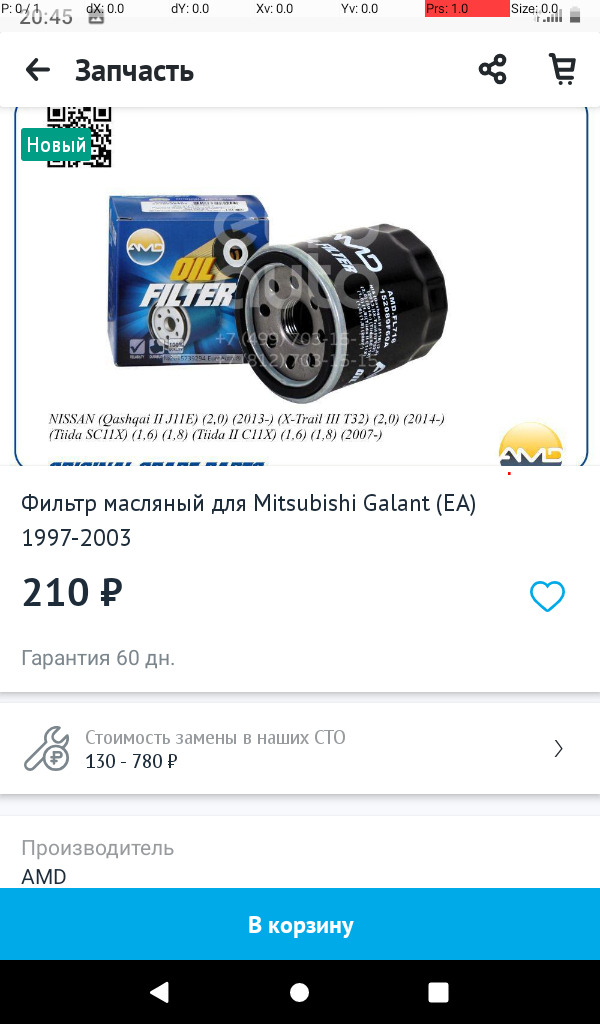Open replacement cost at our service stations
This screenshot has width=600, height=1024.
point(300,749)
